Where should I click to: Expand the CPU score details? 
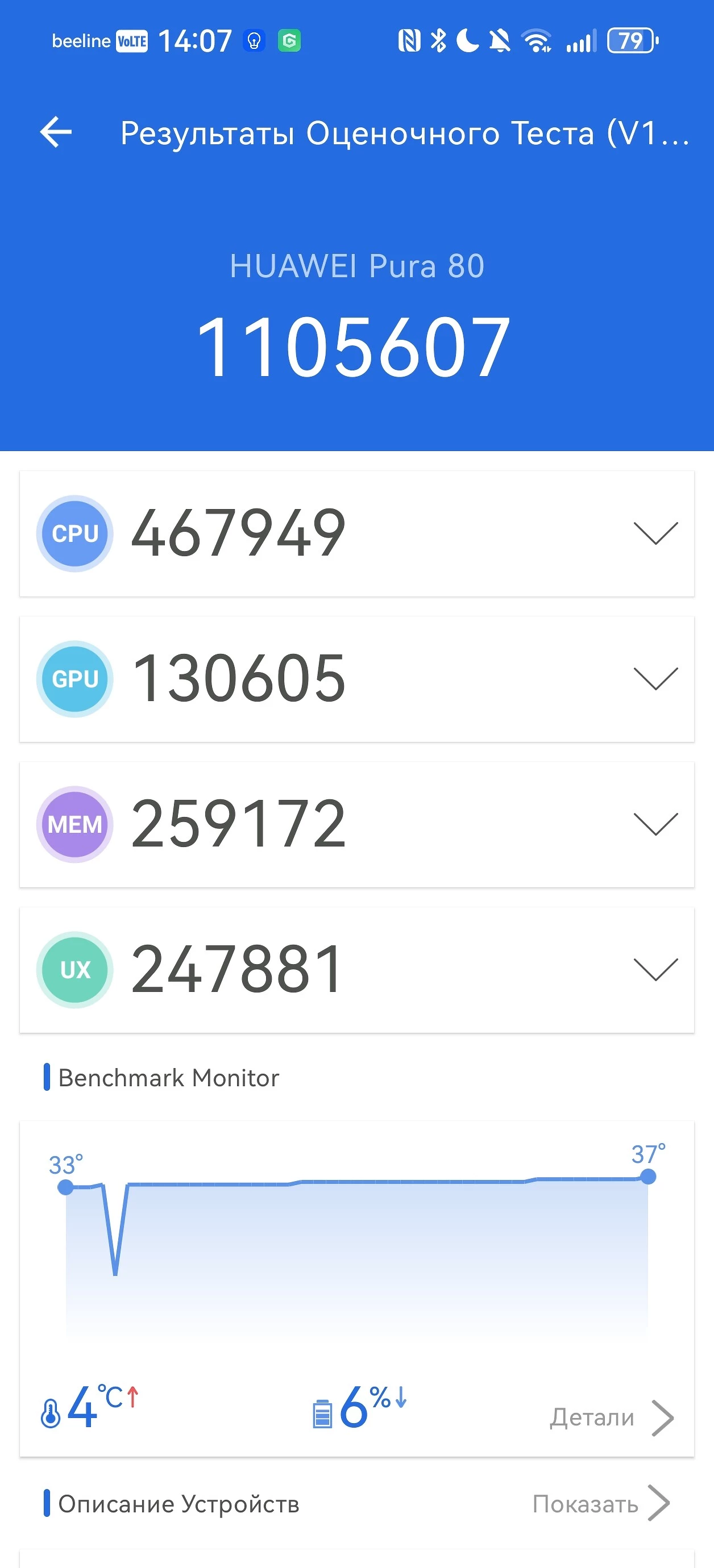655,533
